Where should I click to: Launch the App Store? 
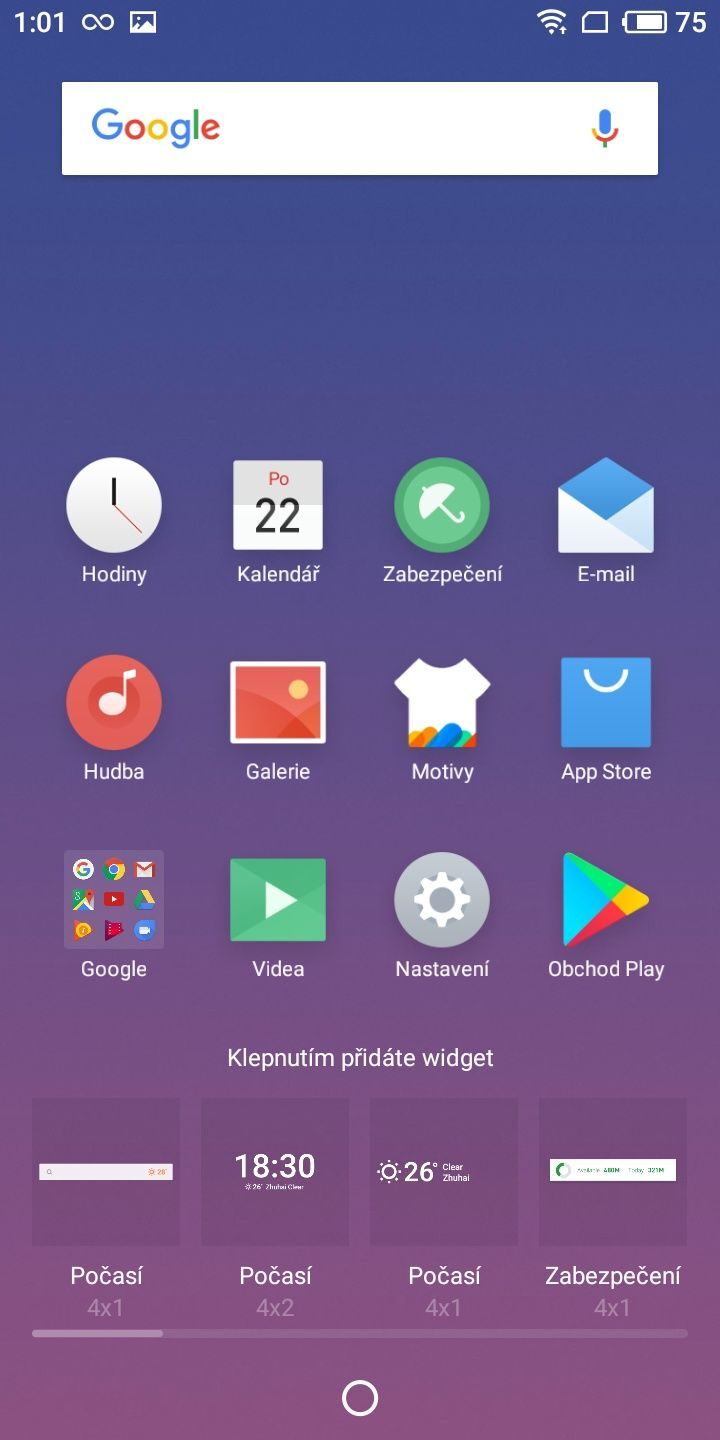pos(605,702)
